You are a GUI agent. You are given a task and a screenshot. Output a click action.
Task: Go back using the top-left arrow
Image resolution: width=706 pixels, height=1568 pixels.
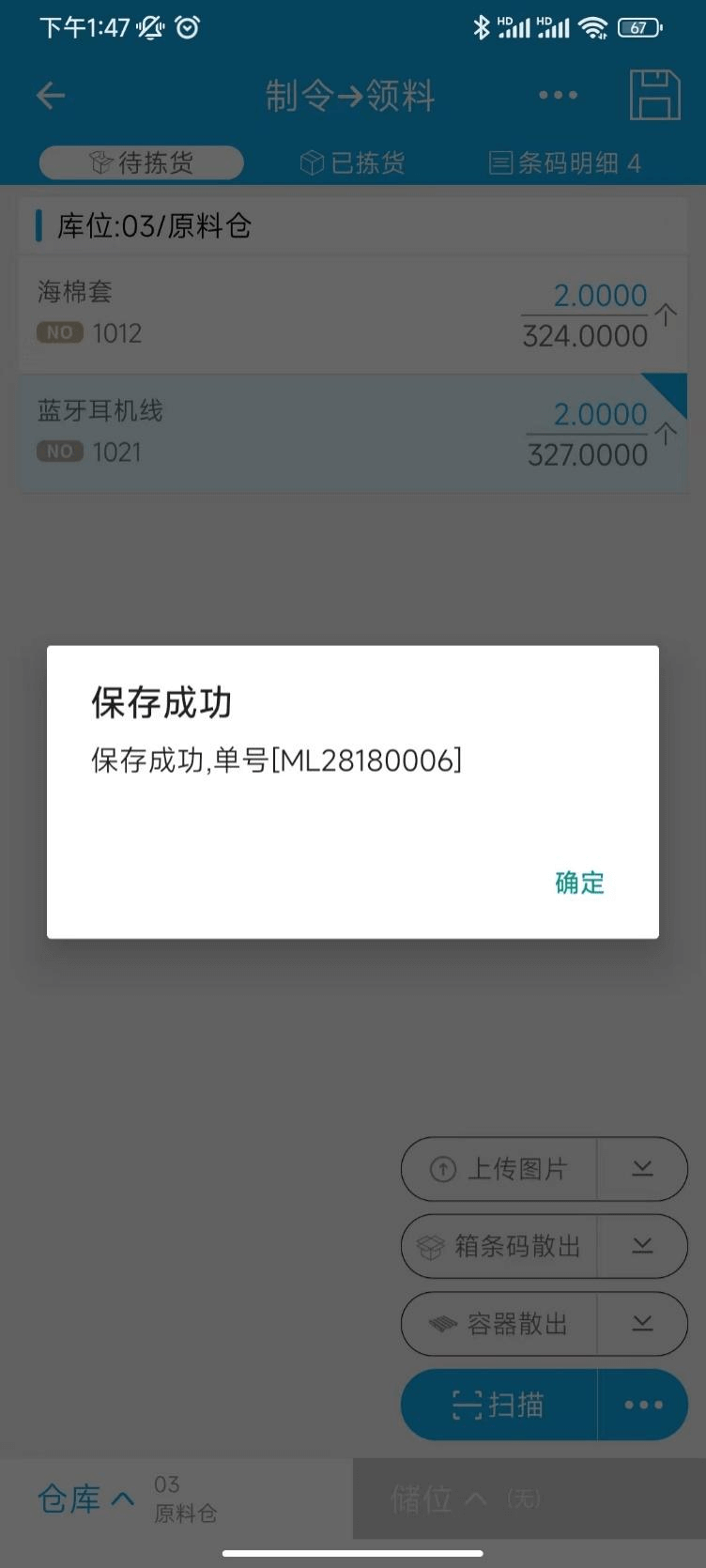click(51, 95)
